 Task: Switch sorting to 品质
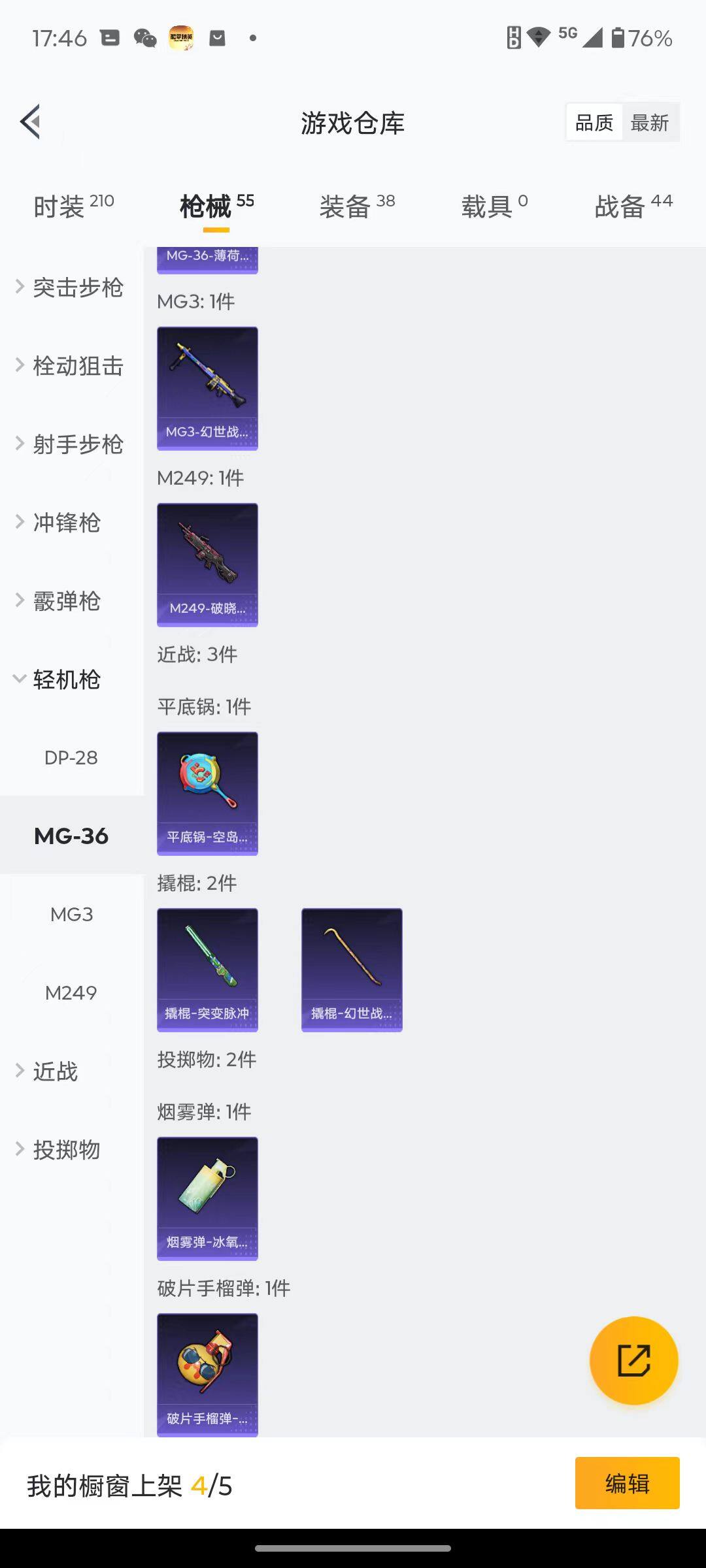594,122
